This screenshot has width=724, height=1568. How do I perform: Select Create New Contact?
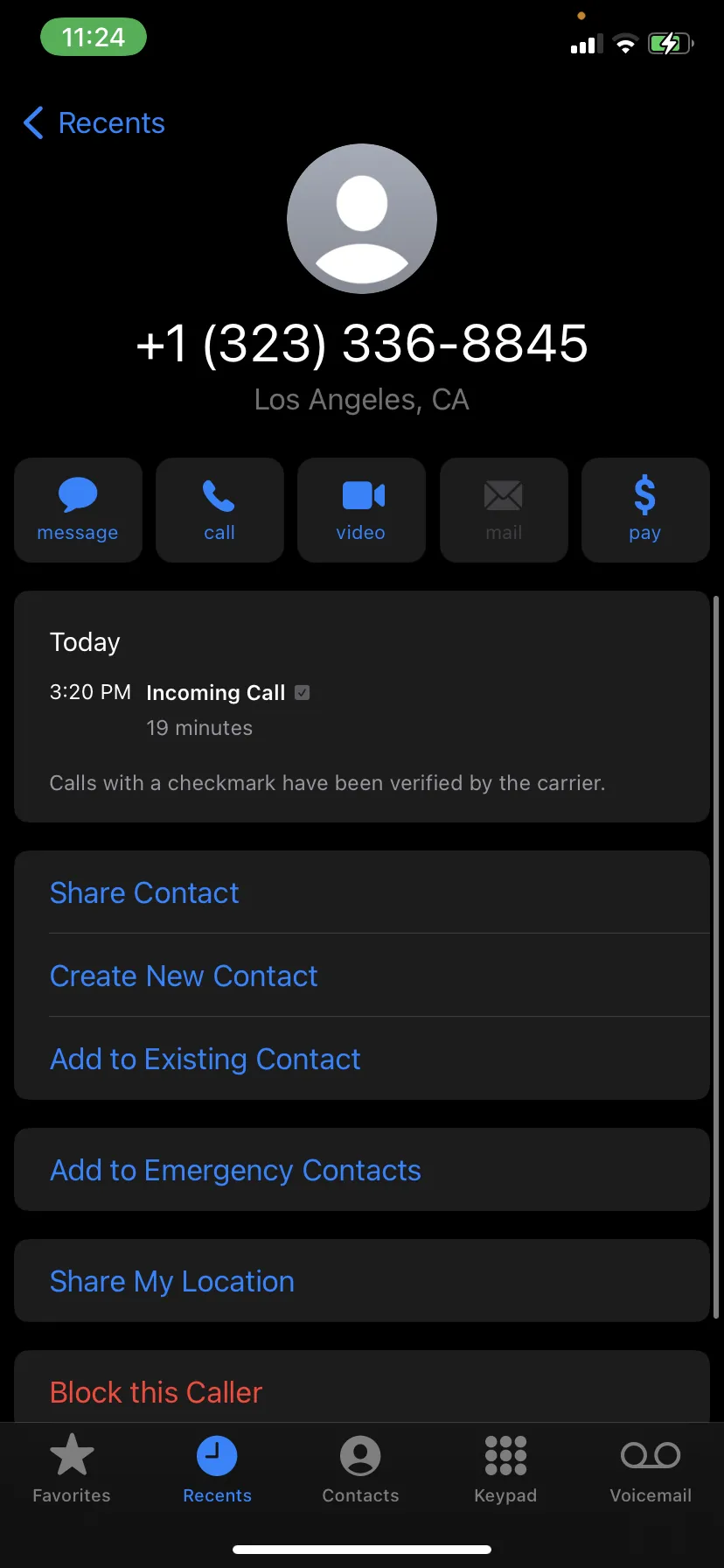point(362,976)
